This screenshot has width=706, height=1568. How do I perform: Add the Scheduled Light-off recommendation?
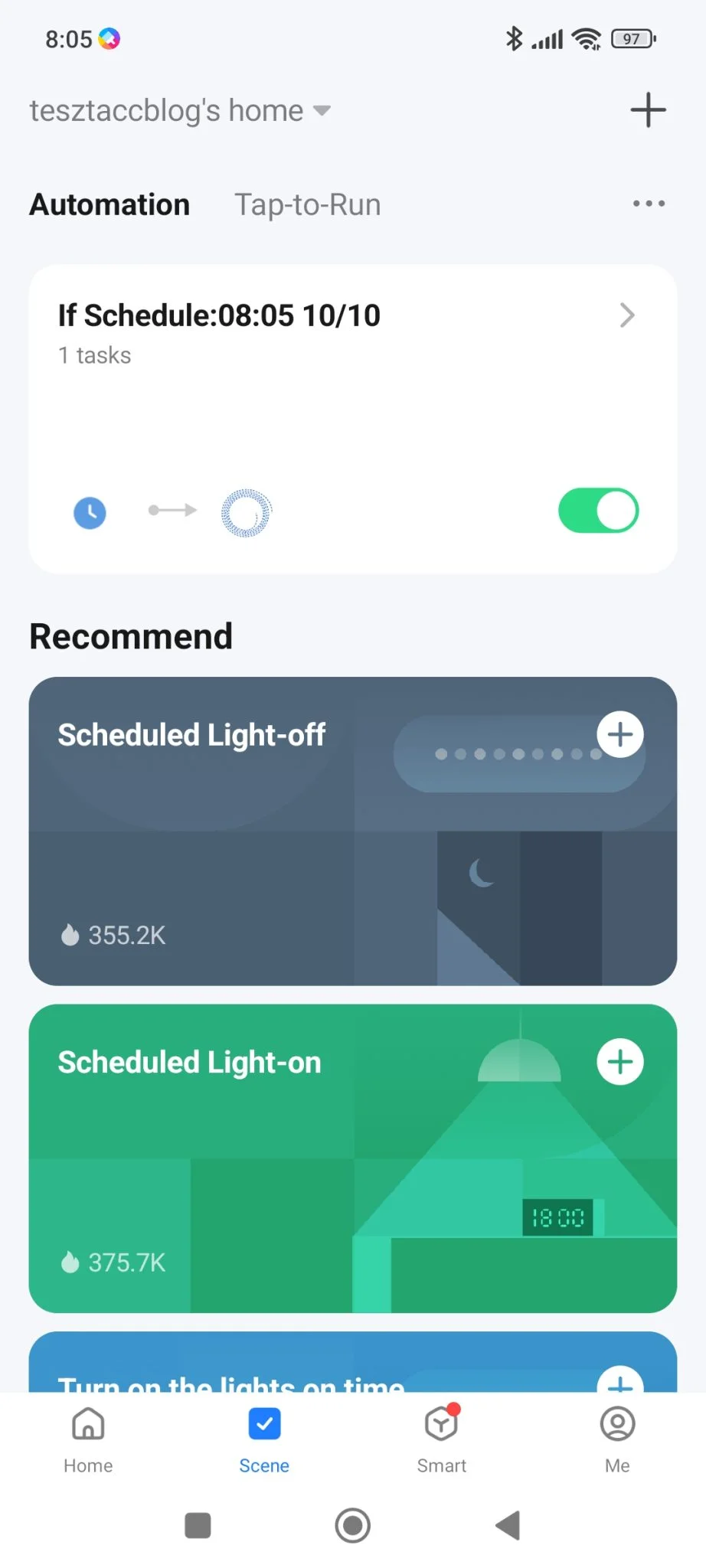pos(619,735)
